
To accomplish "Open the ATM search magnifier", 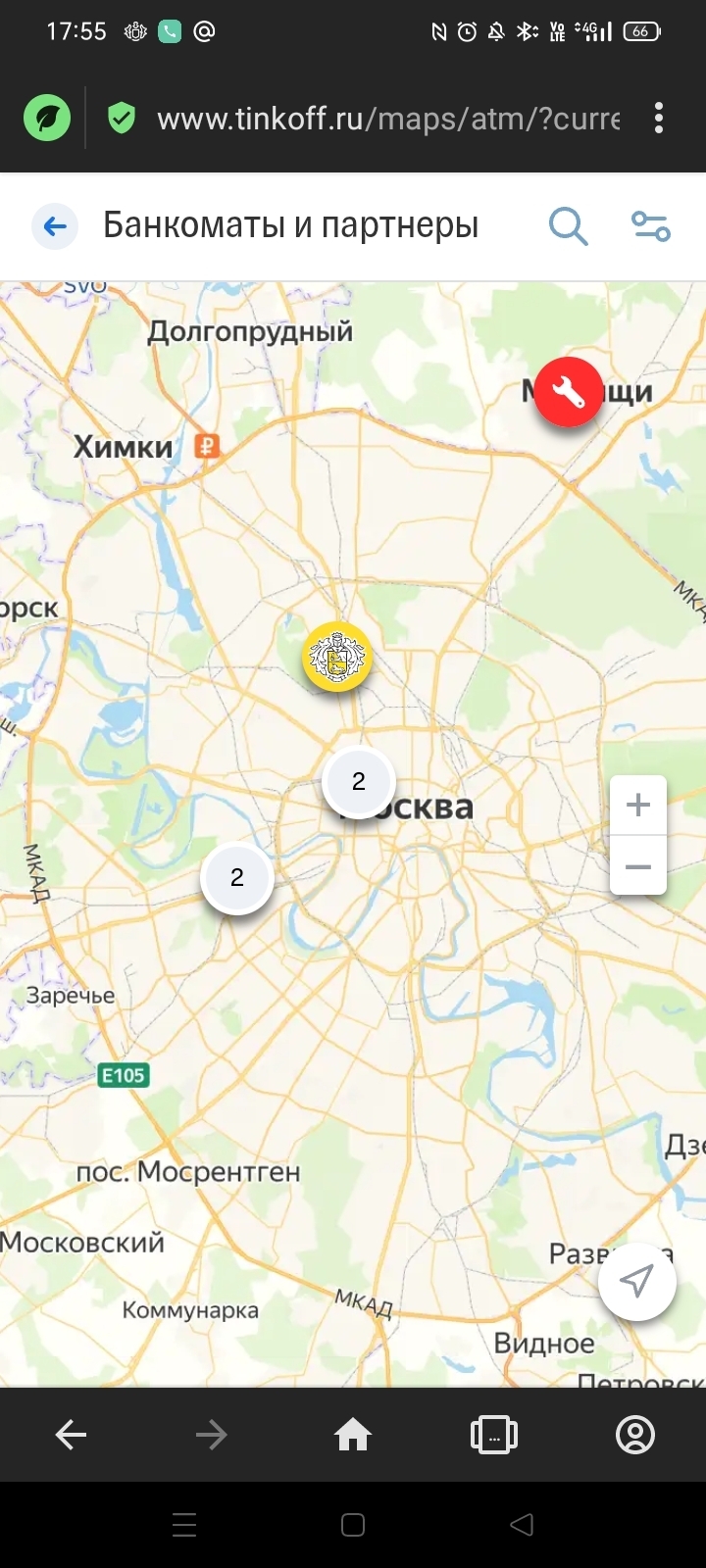I will coord(568,226).
